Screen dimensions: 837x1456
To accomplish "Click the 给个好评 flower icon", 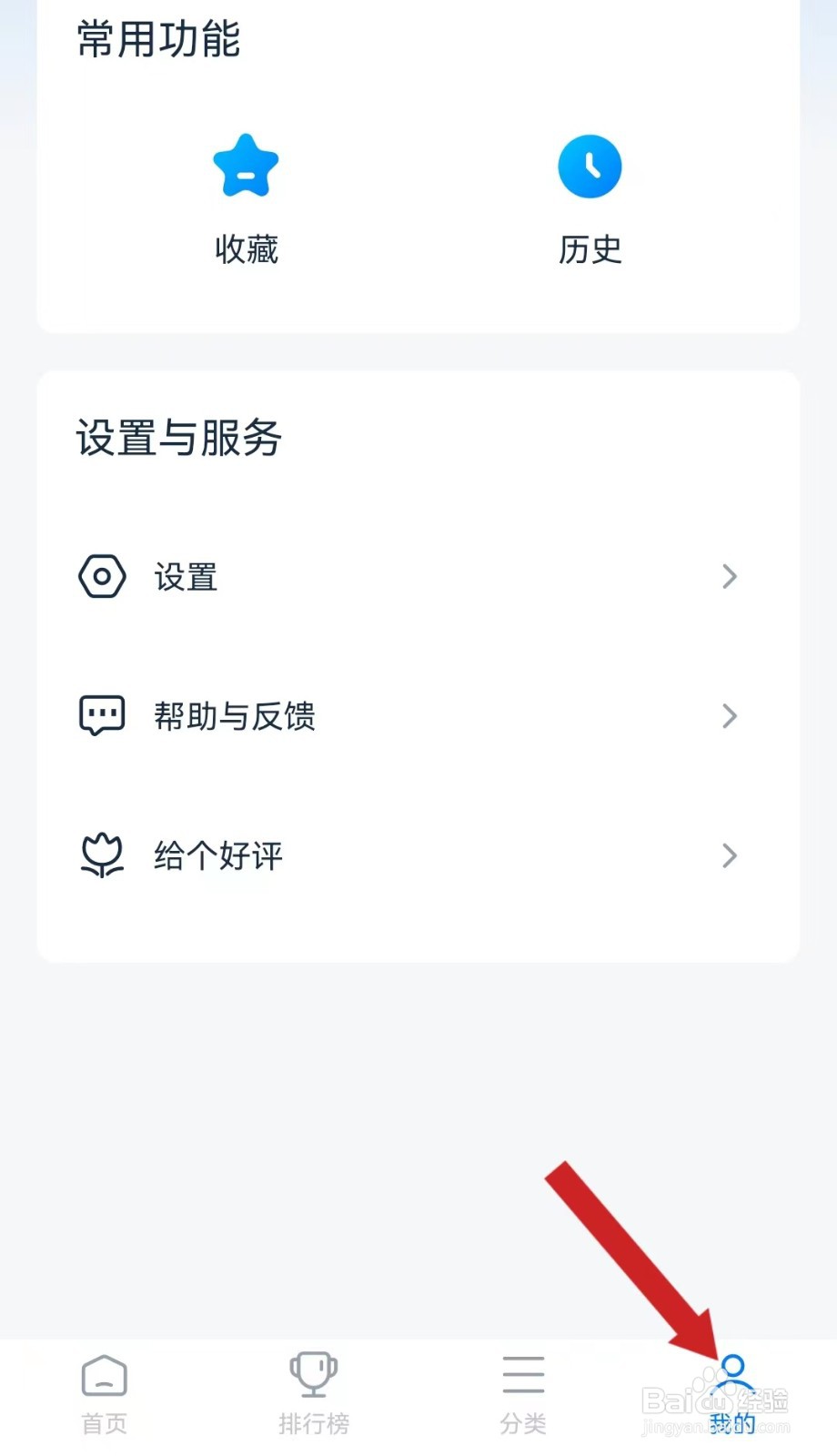I will (102, 854).
